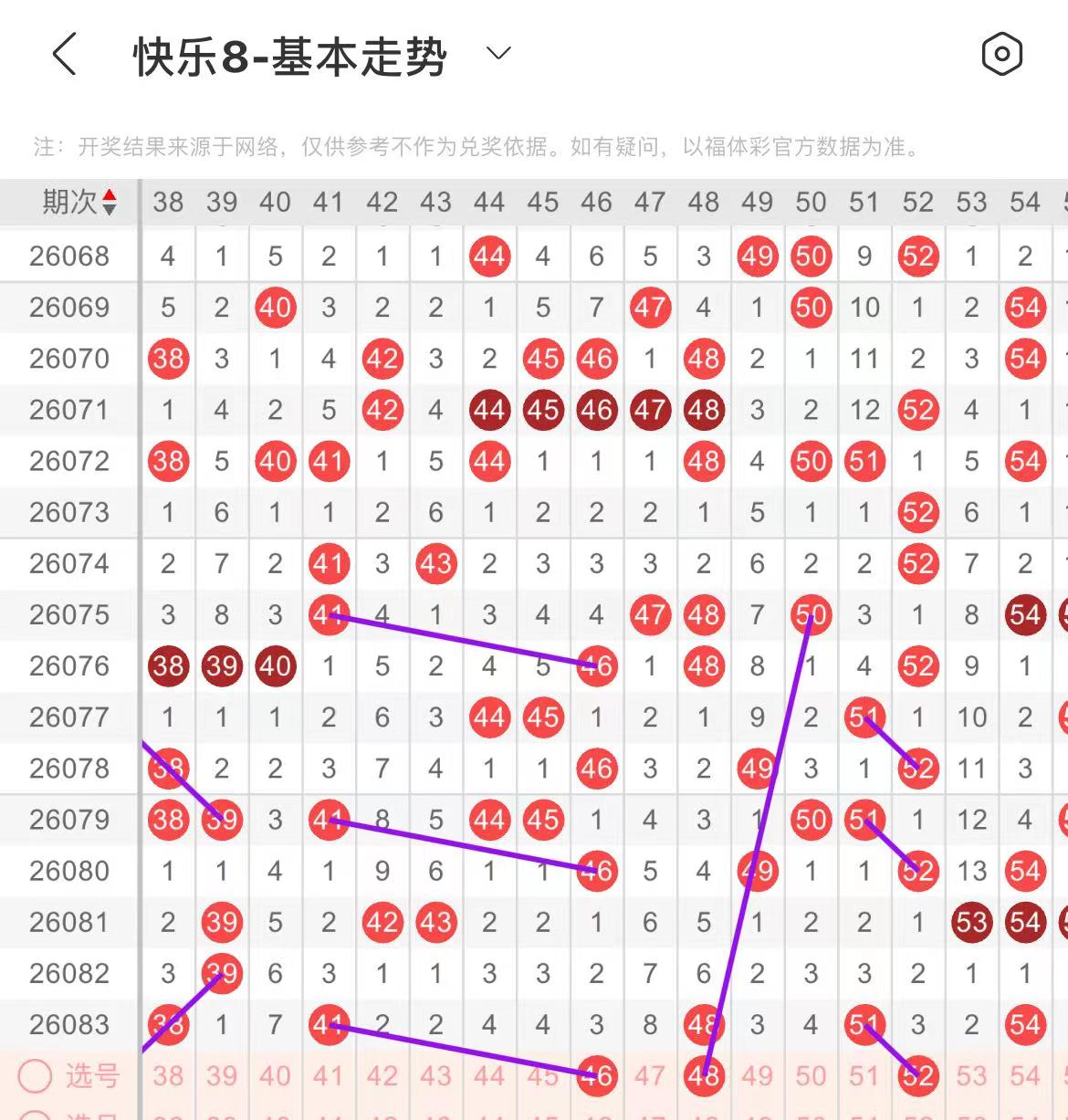Pick number 38 in the 选号 row

pos(168,1076)
